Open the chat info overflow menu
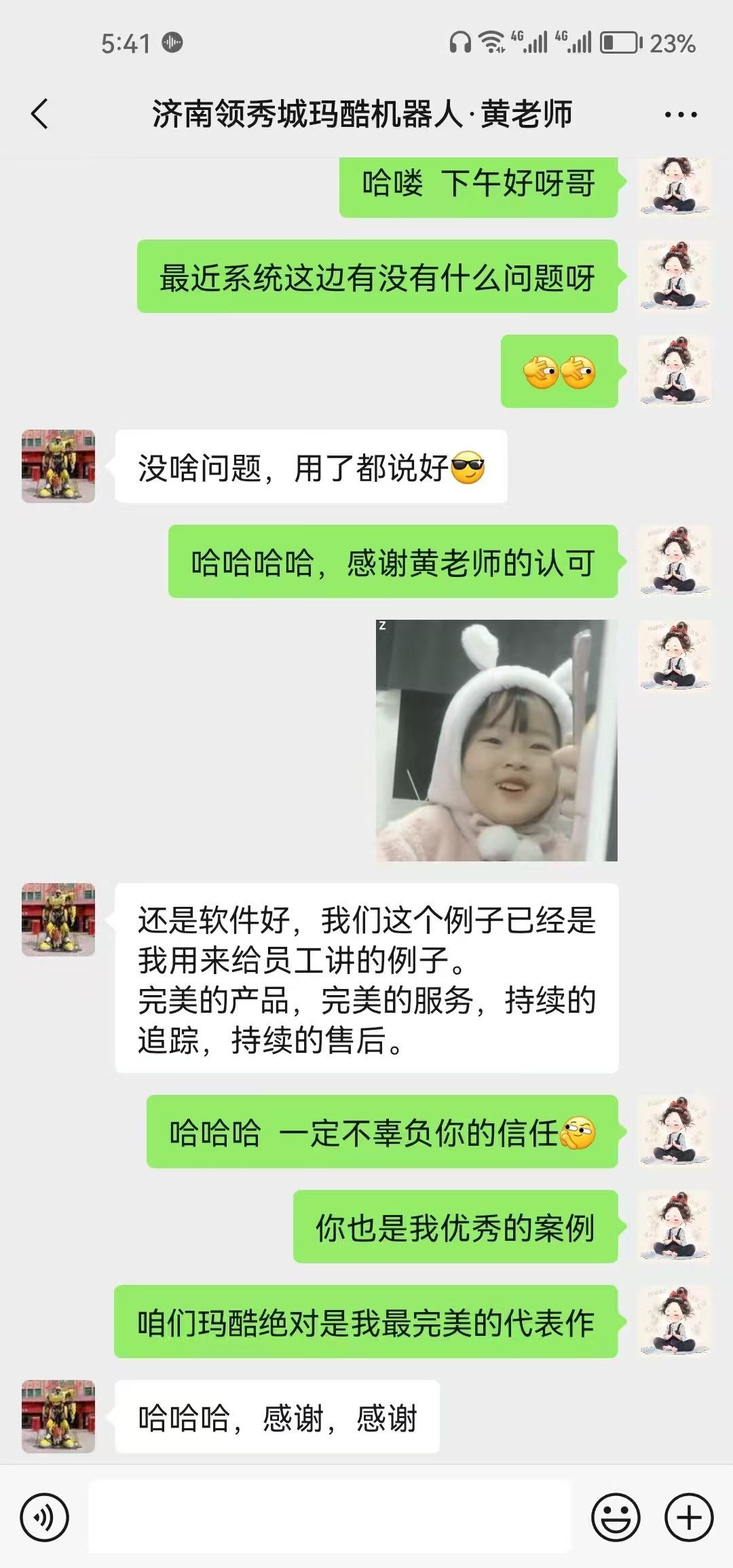 tap(680, 115)
